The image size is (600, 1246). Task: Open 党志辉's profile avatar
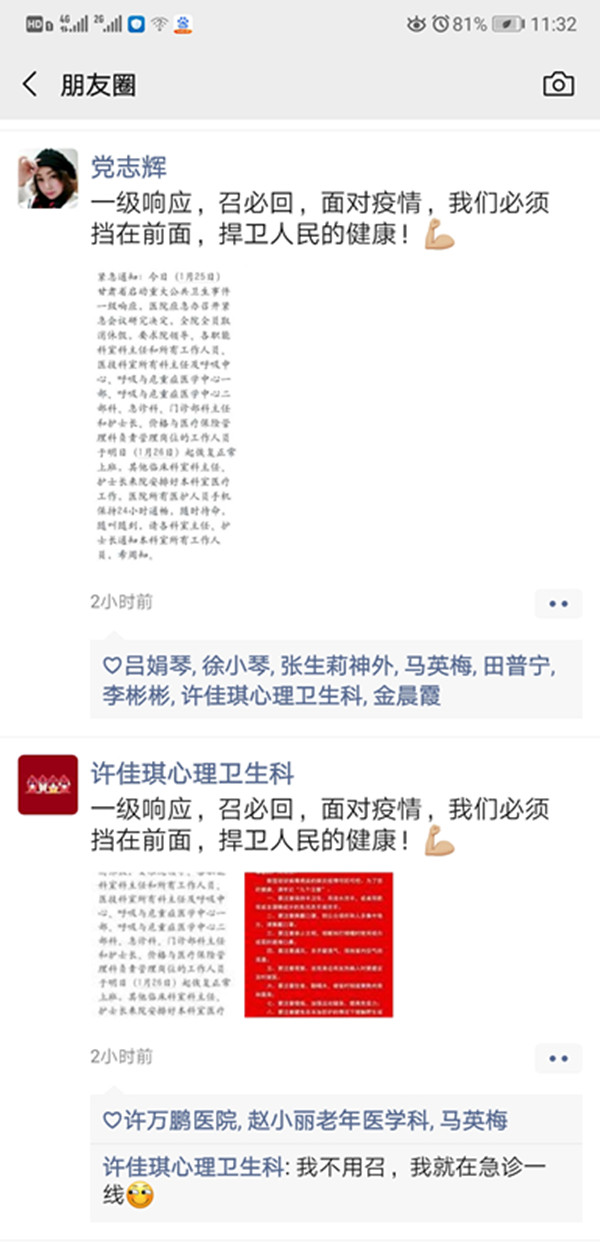click(48, 178)
